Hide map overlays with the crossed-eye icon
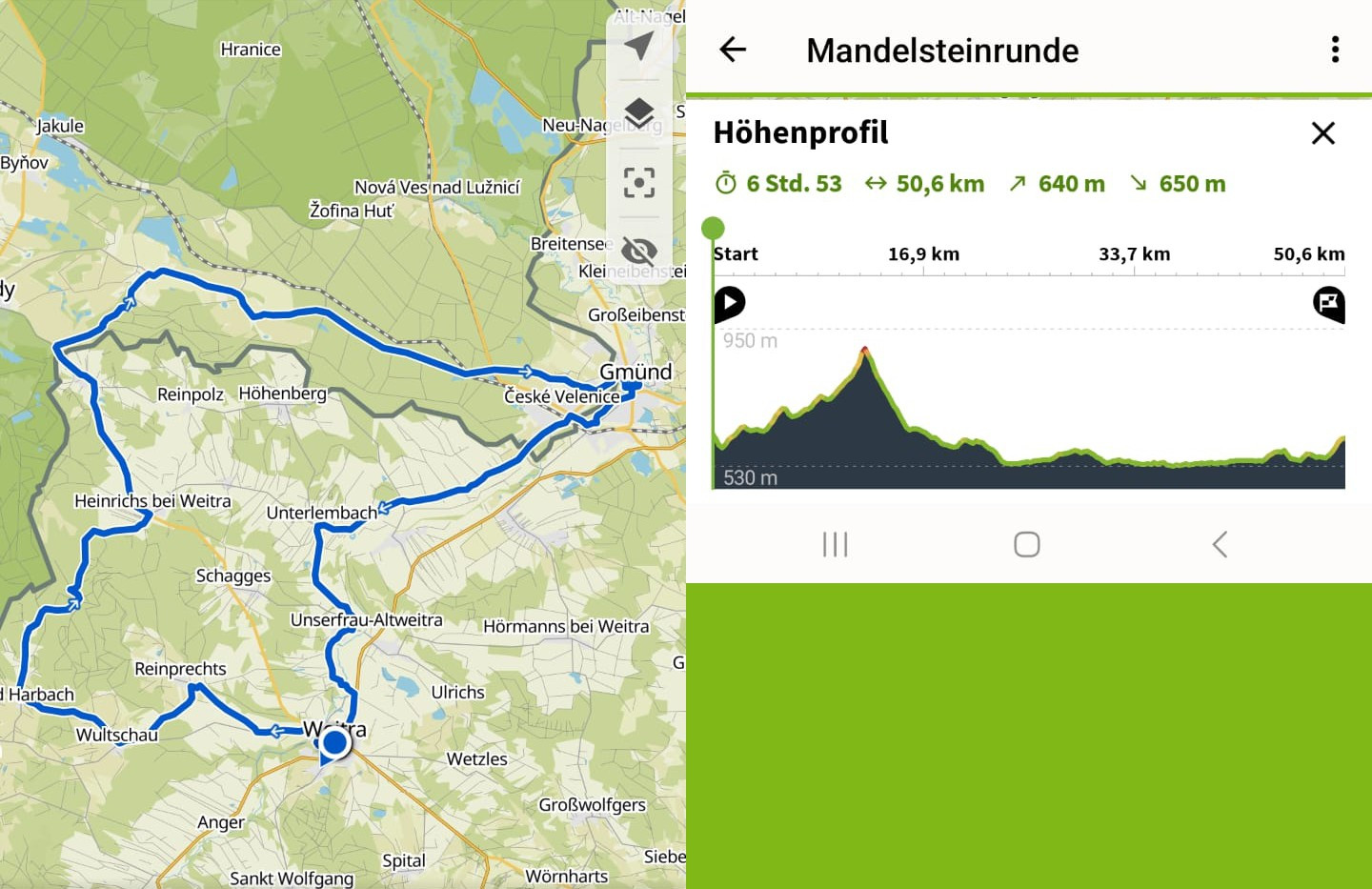This screenshot has height=889, width=1372. pyautogui.click(x=639, y=252)
